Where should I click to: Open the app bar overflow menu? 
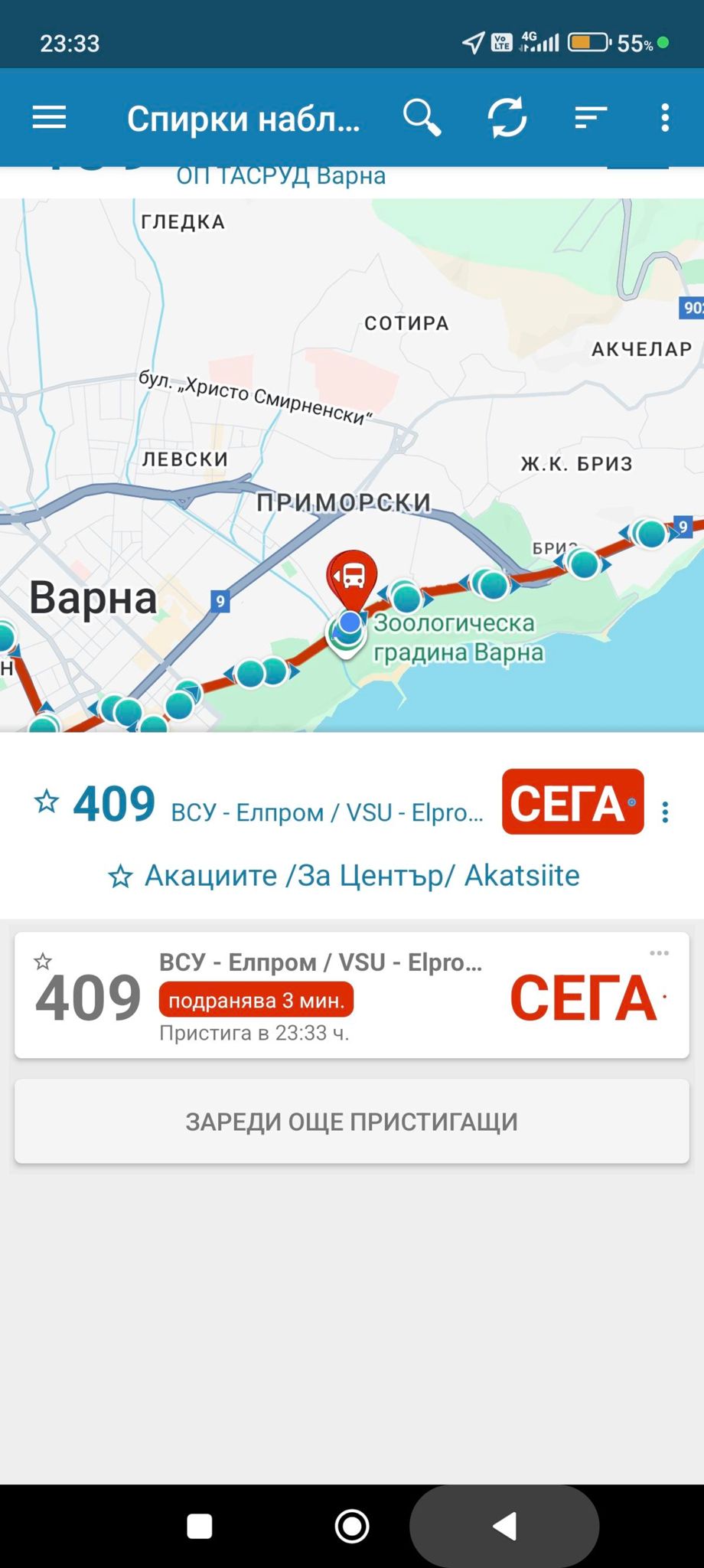tap(665, 118)
